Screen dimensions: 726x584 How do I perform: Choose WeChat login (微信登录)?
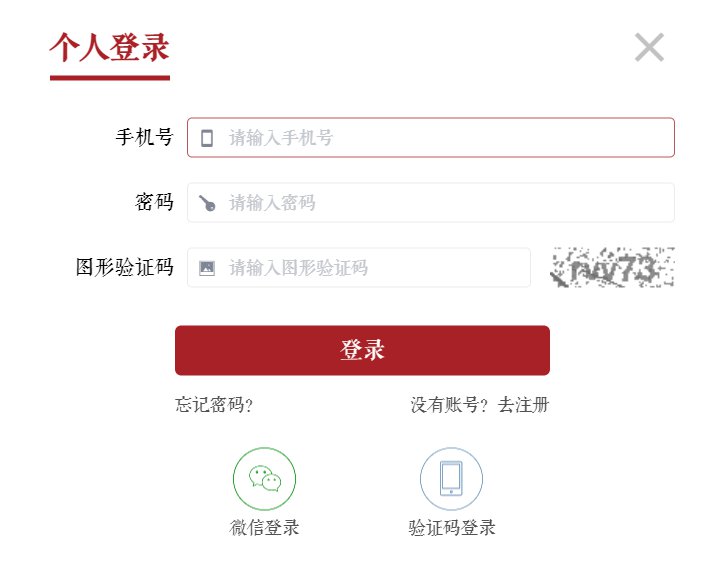(265, 480)
